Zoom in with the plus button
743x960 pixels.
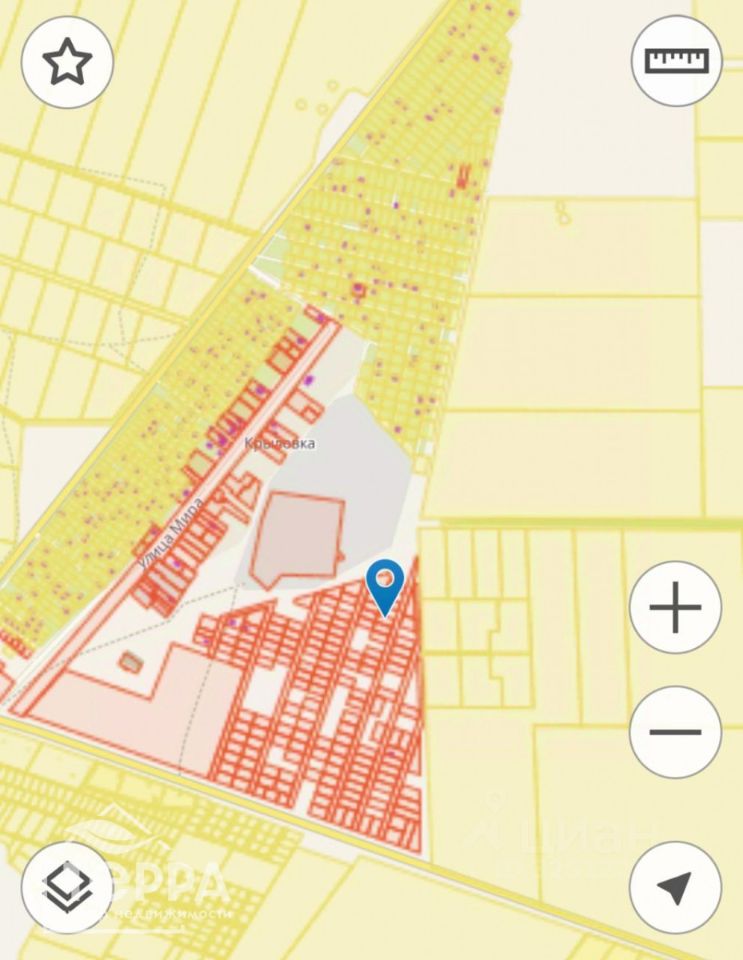(676, 608)
